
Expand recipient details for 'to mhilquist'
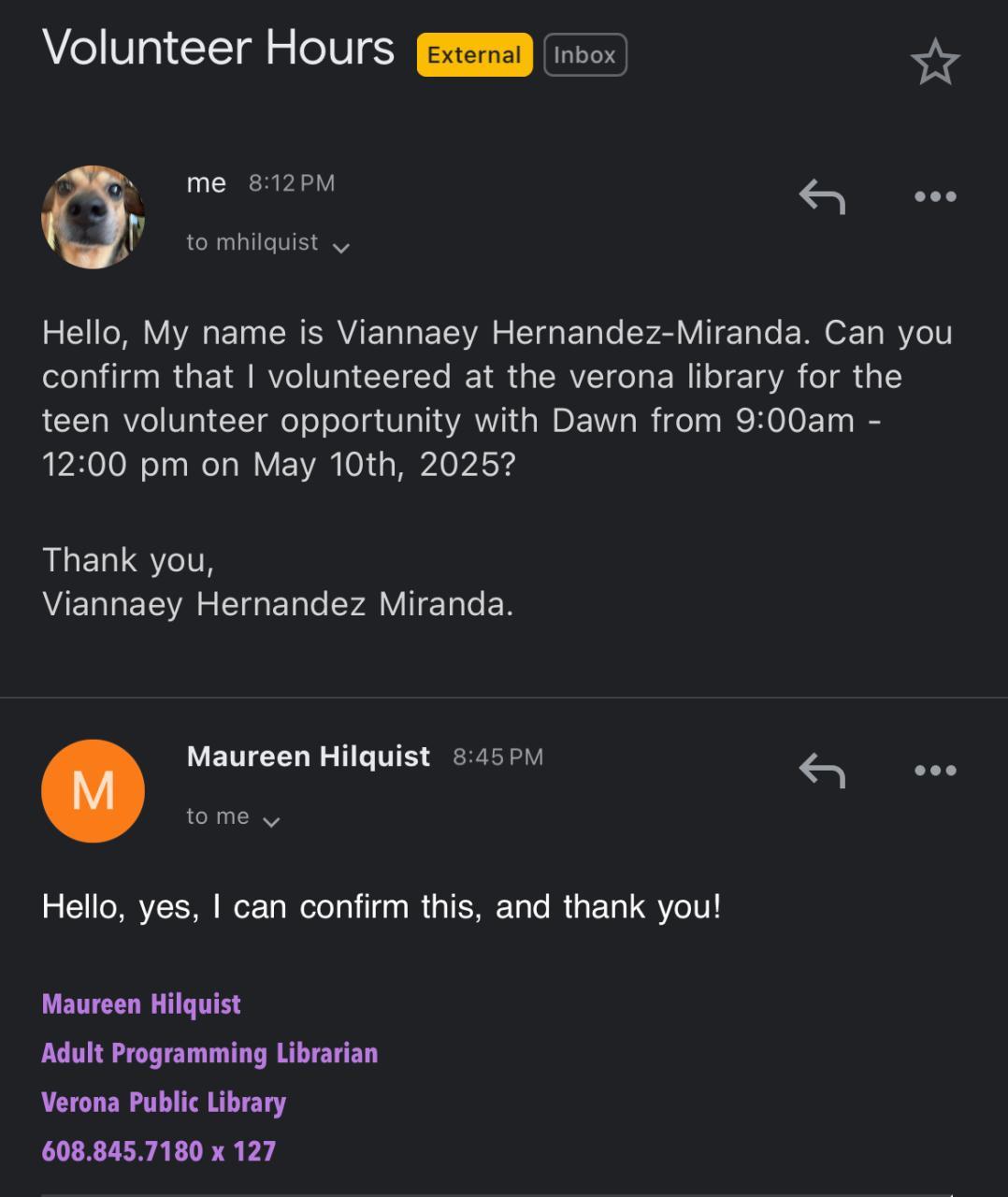pyautogui.click(x=341, y=247)
